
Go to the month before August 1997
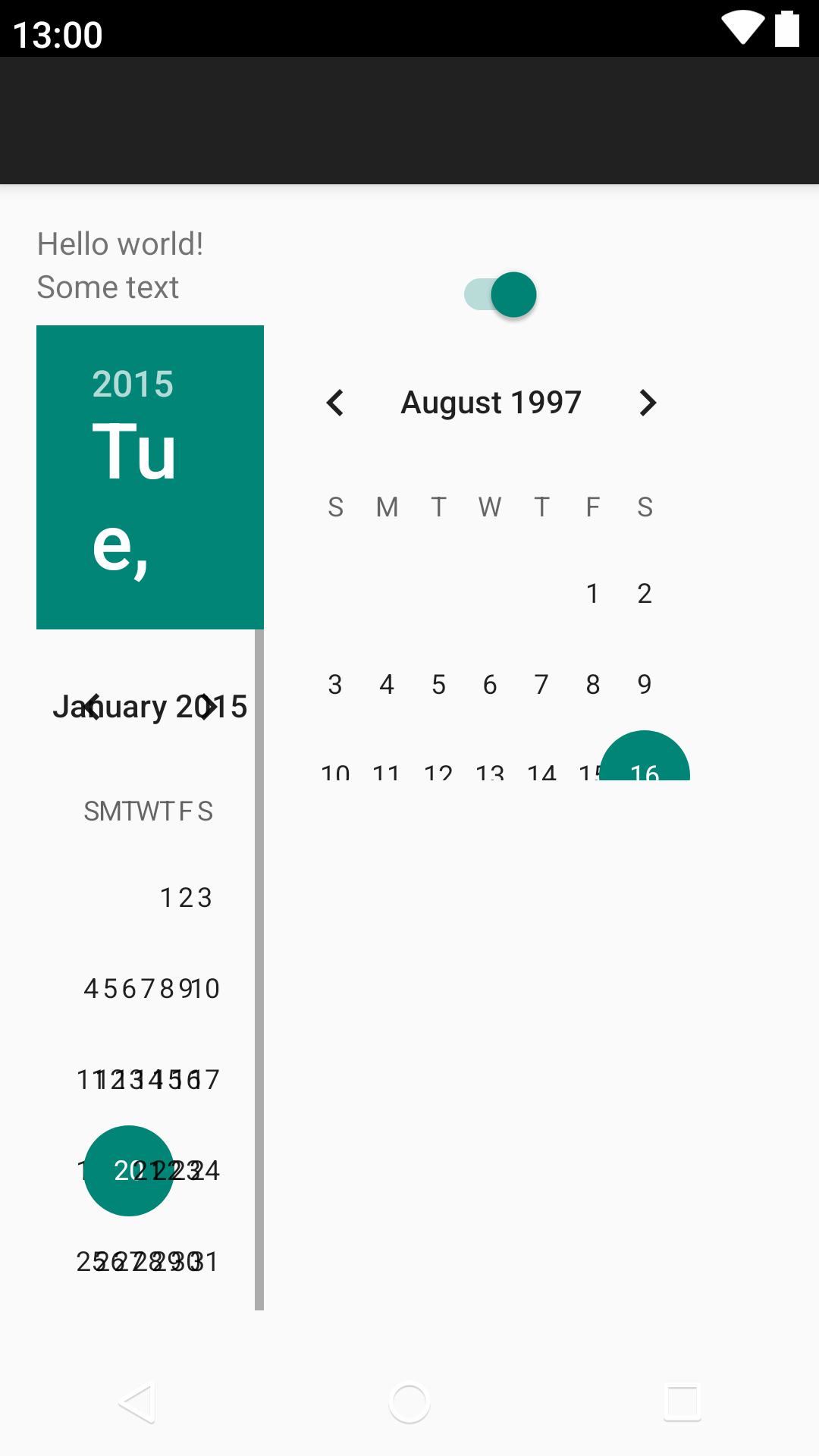click(x=335, y=403)
